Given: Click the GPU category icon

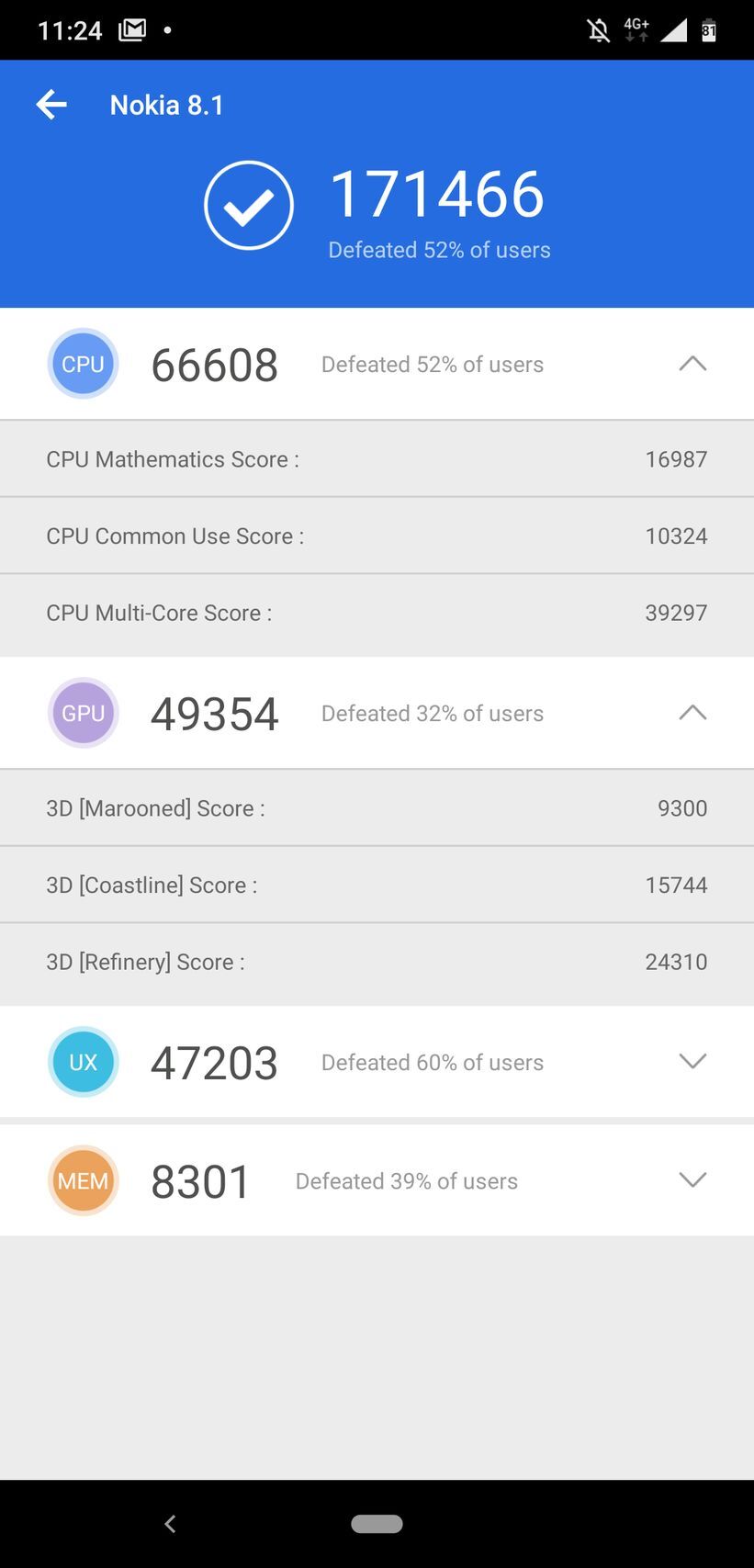Looking at the screenshot, I should 83,713.
